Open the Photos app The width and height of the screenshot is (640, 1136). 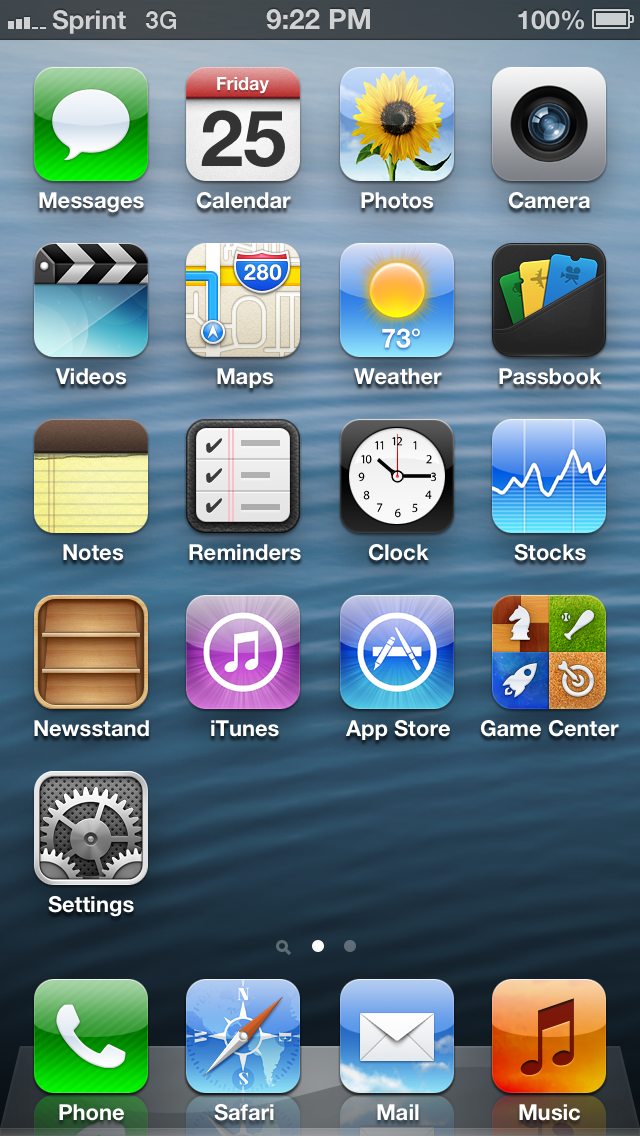pyautogui.click(x=397, y=125)
